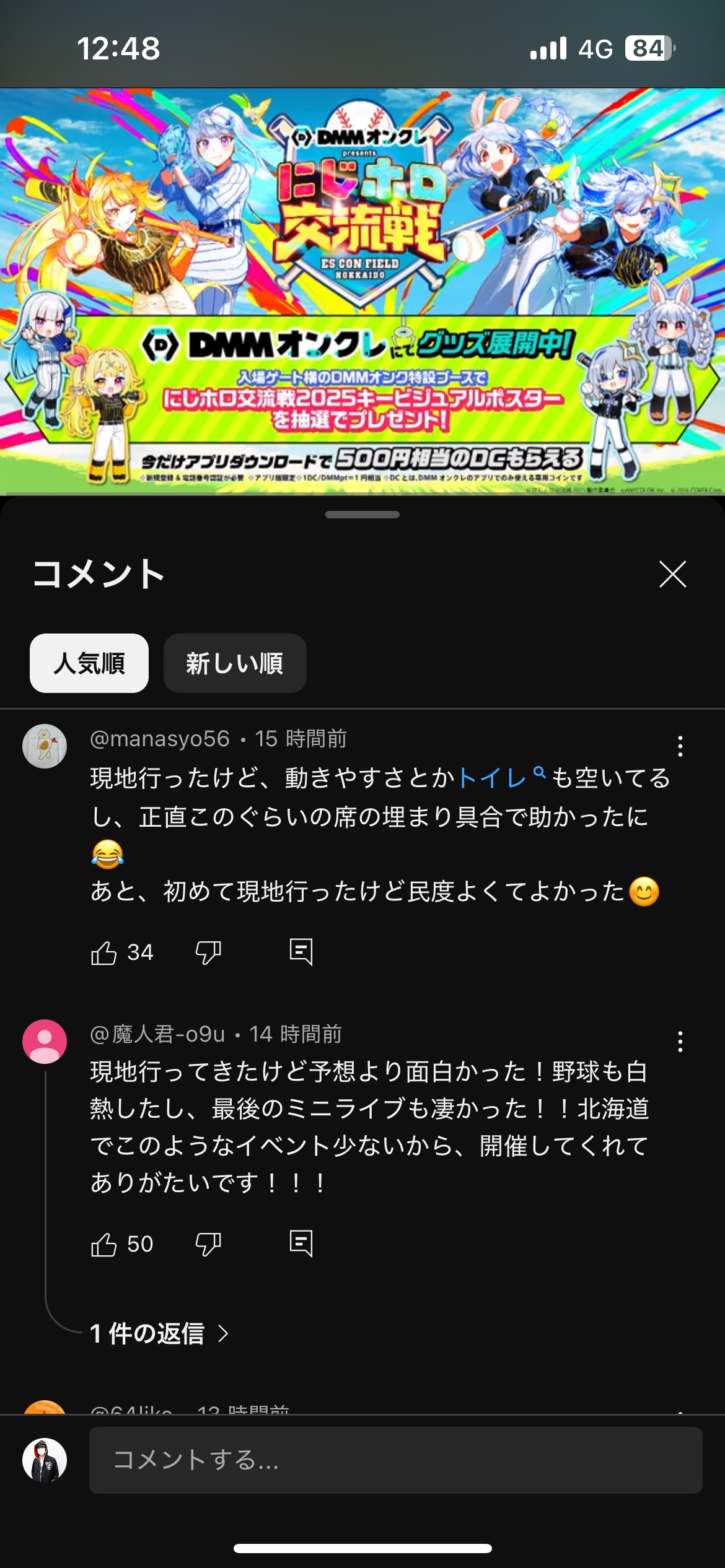
Task: Close the comments panel
Action: tap(672, 574)
